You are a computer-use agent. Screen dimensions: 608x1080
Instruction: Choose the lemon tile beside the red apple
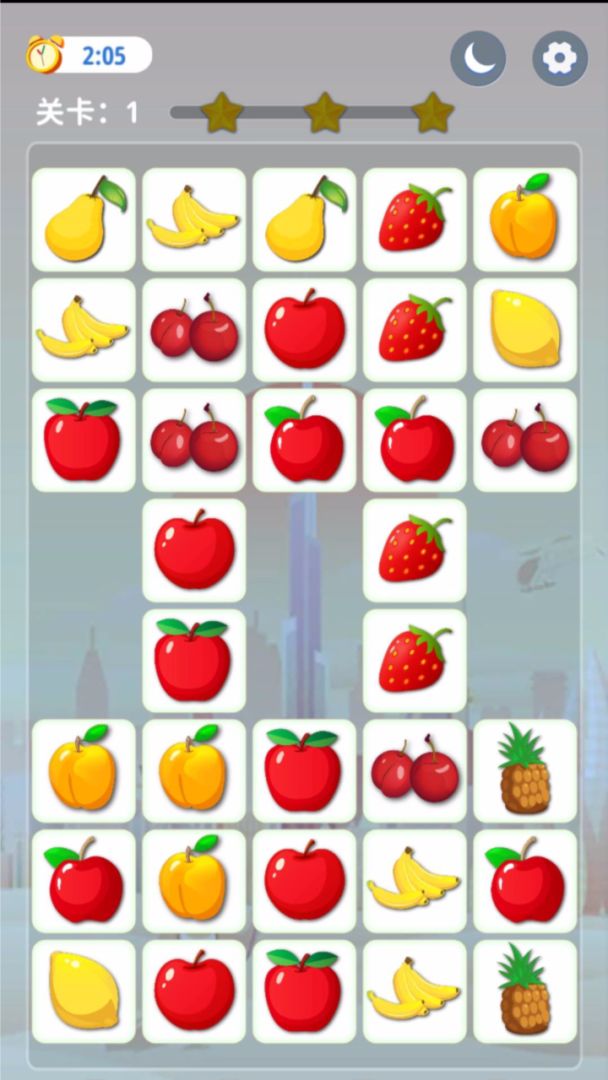[84, 991]
